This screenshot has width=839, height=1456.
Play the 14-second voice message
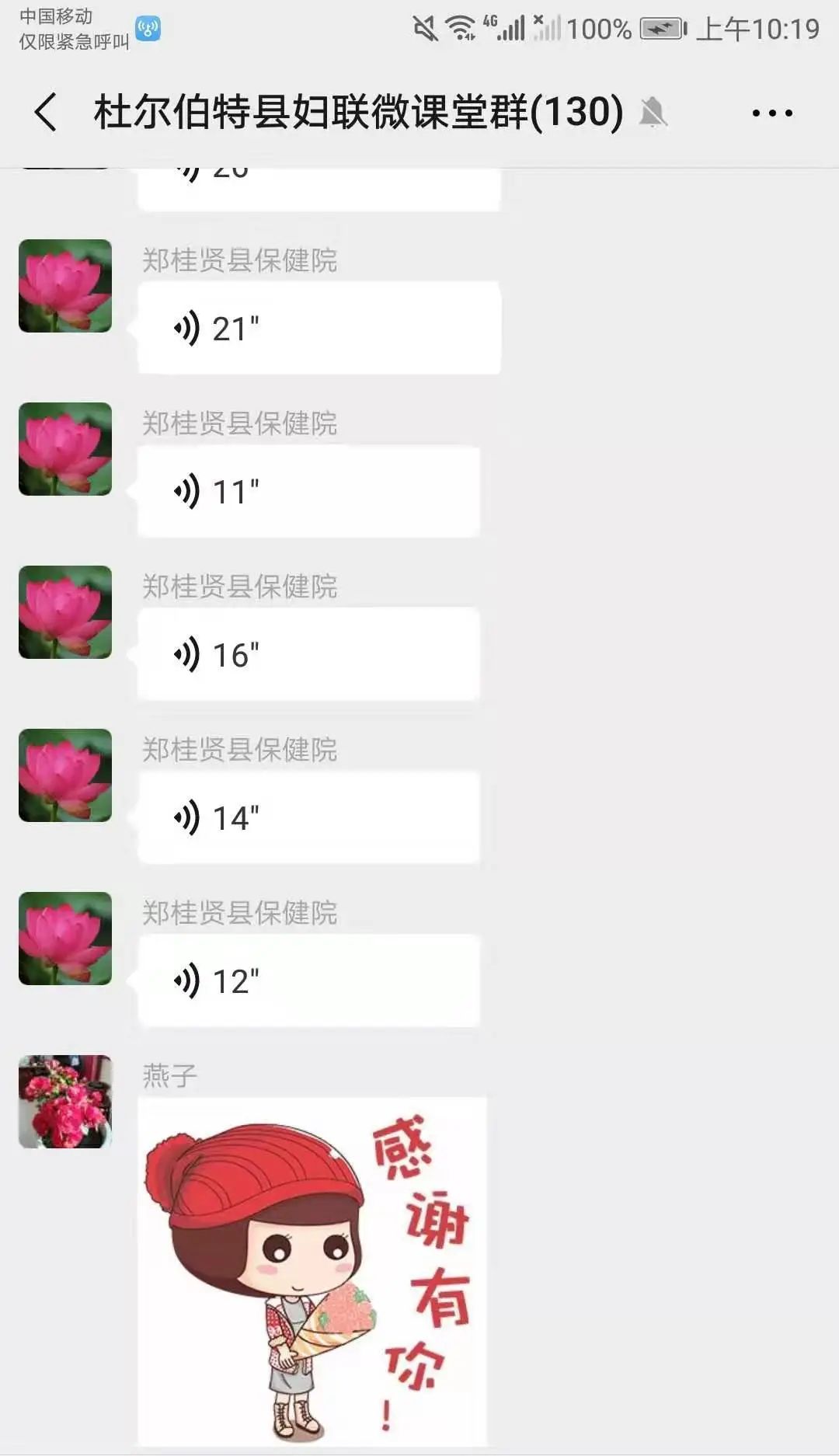[x=308, y=818]
